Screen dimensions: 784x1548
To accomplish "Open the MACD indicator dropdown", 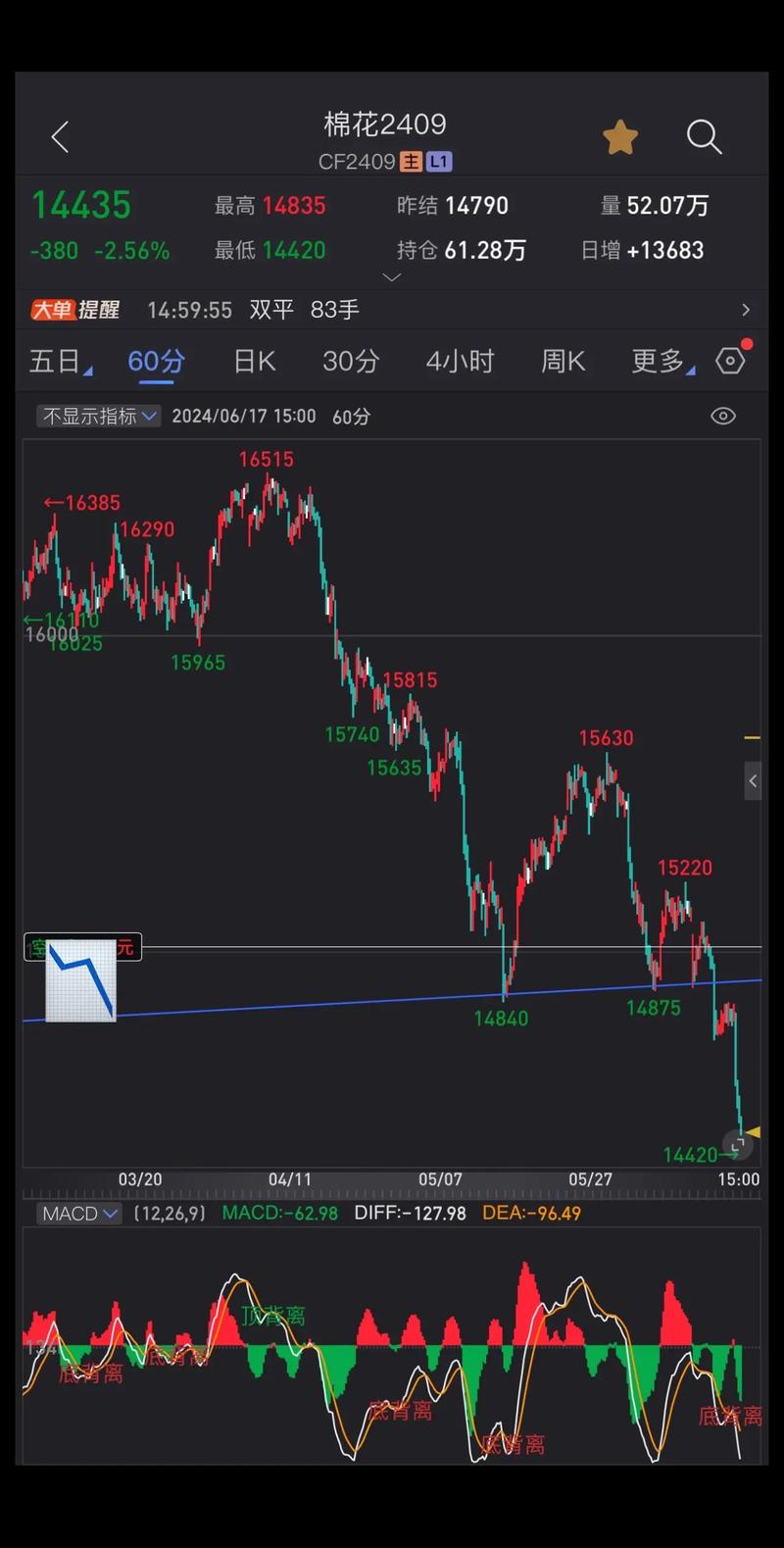I will coord(78,1214).
